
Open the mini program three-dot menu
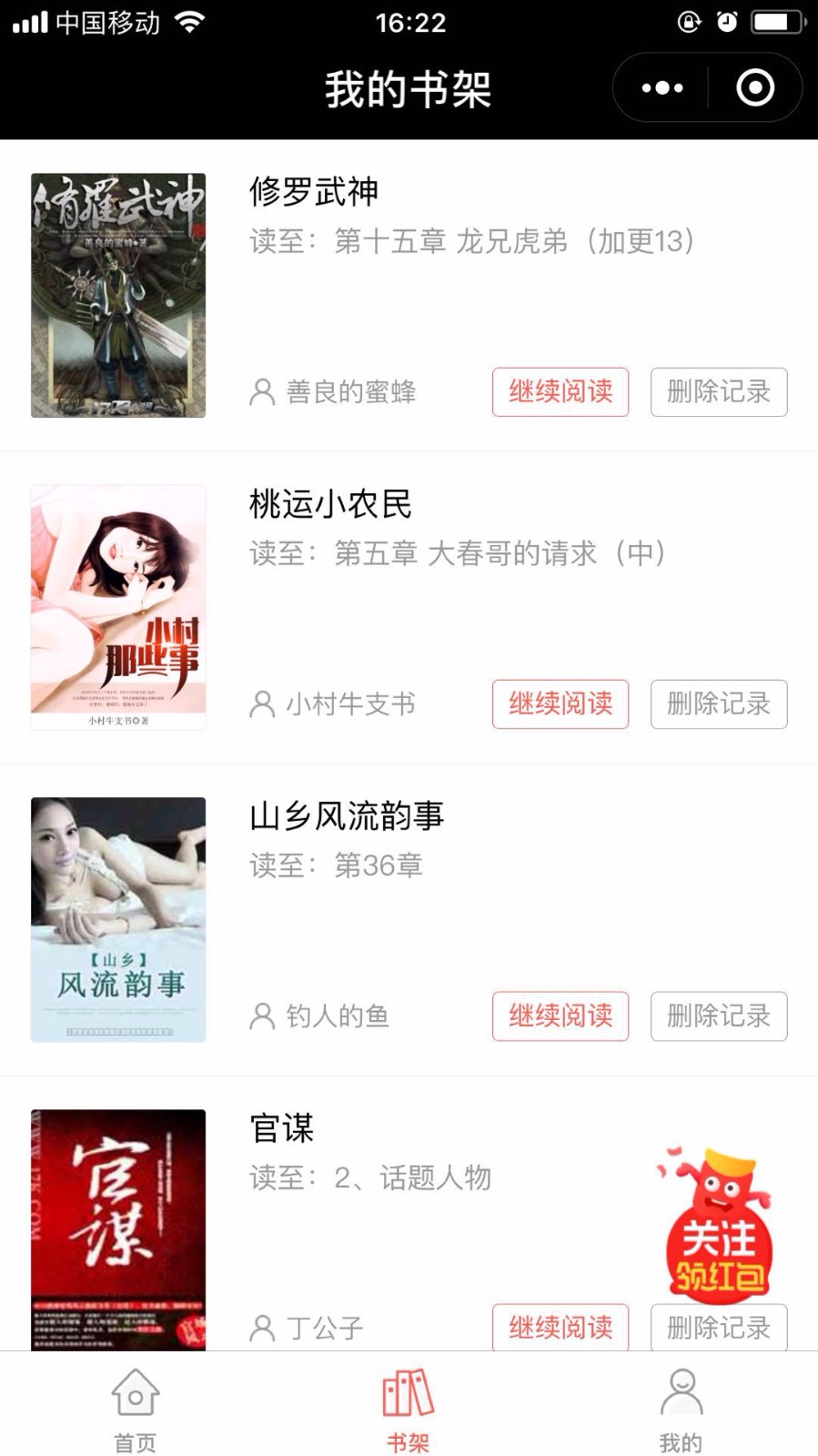(x=661, y=88)
